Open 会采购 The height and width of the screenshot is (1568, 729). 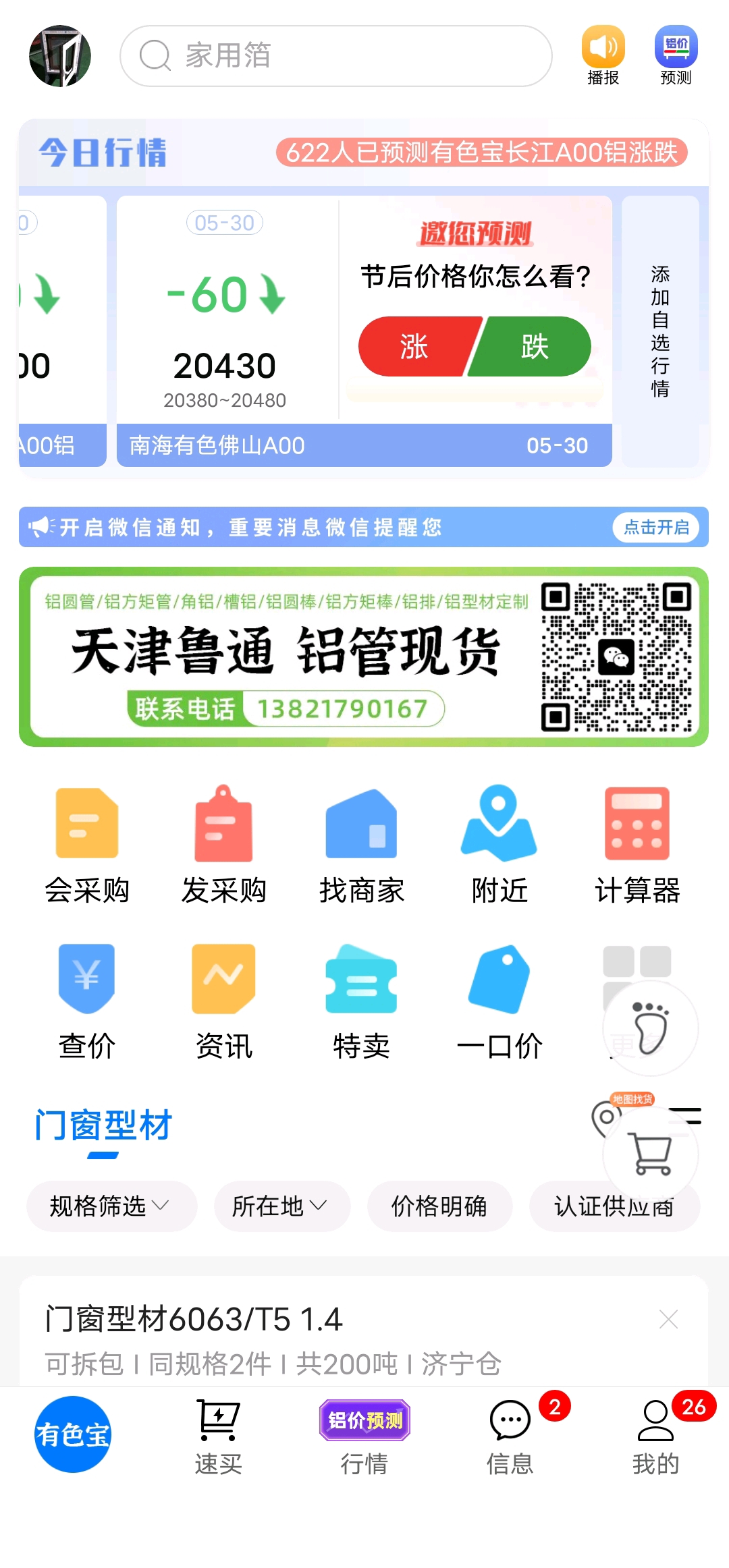point(87,845)
